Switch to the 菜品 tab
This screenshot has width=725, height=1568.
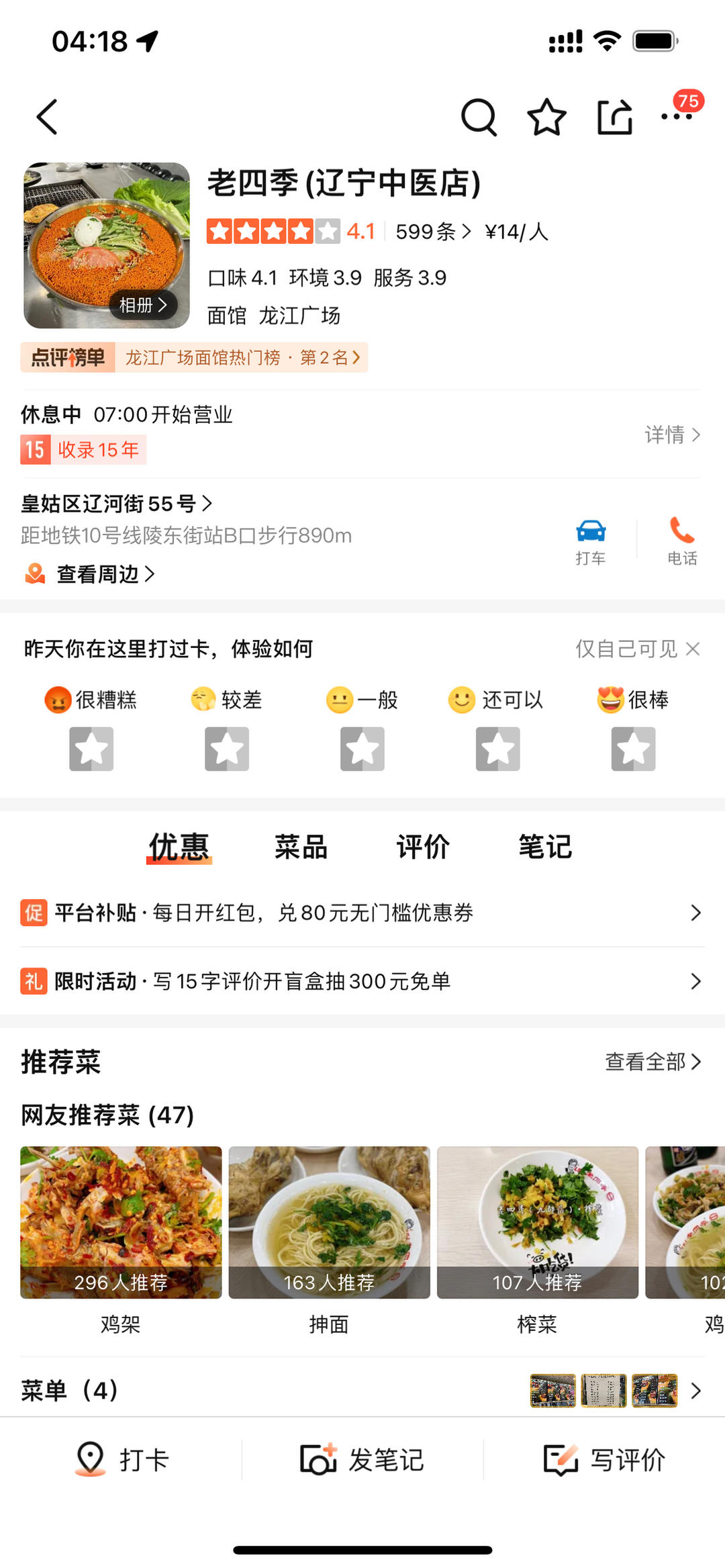tap(301, 847)
